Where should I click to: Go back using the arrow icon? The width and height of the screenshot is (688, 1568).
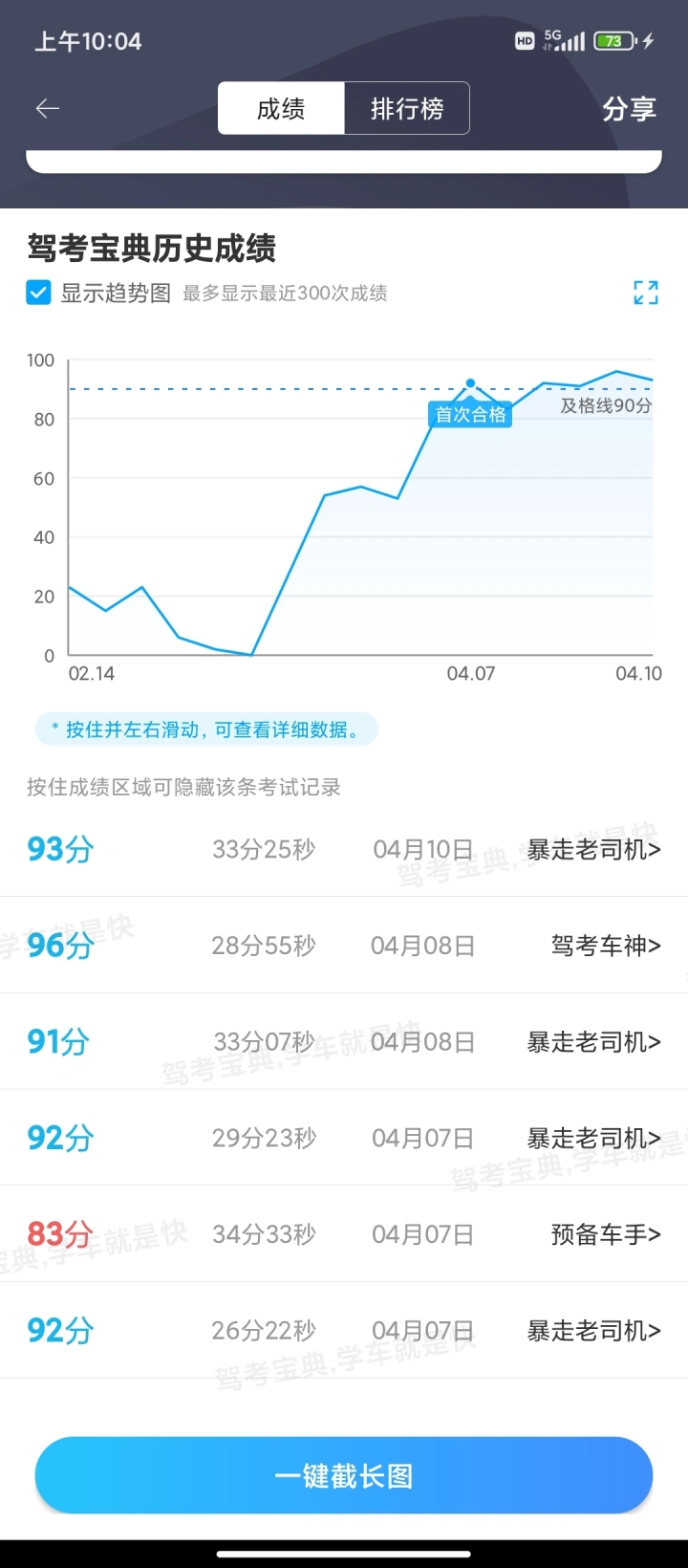click(48, 109)
